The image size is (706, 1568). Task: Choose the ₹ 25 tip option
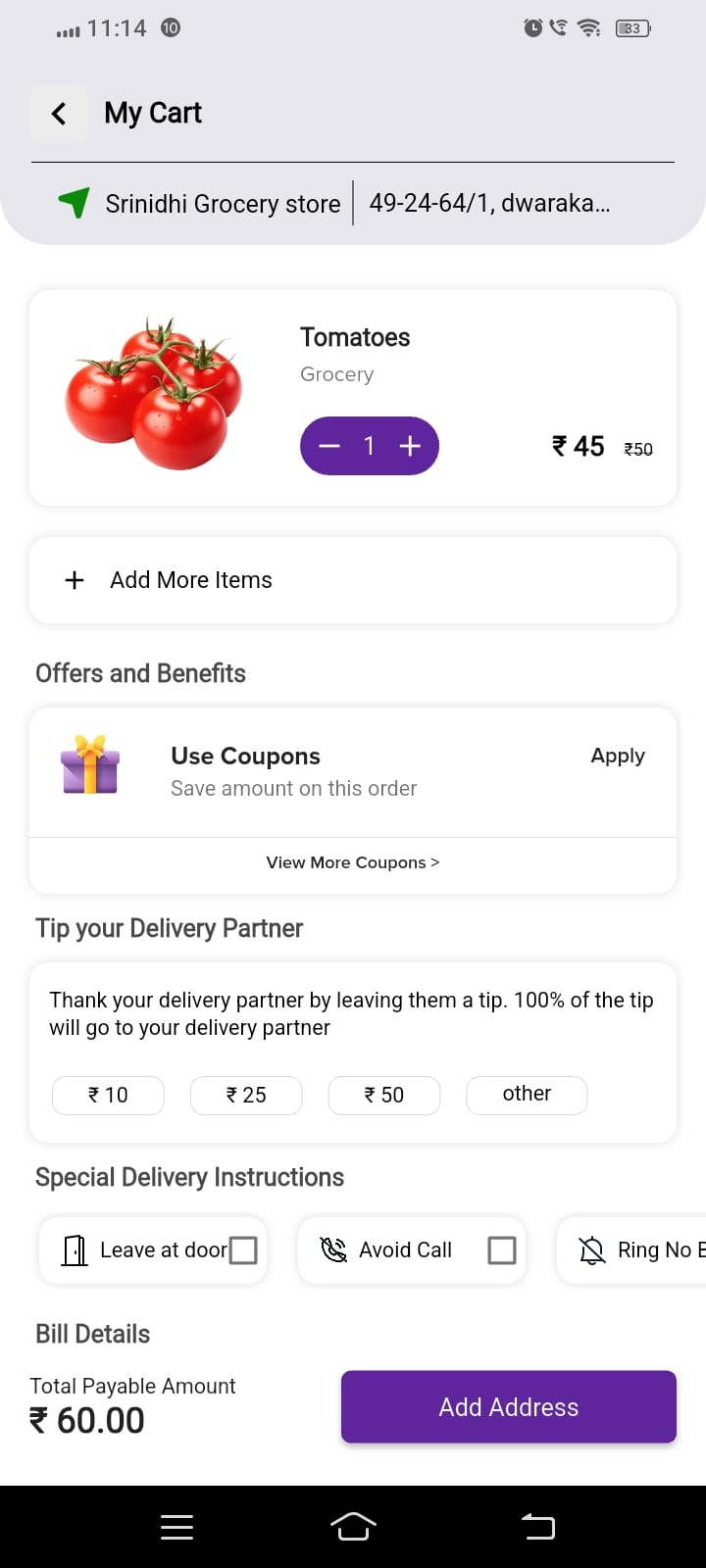(246, 1095)
